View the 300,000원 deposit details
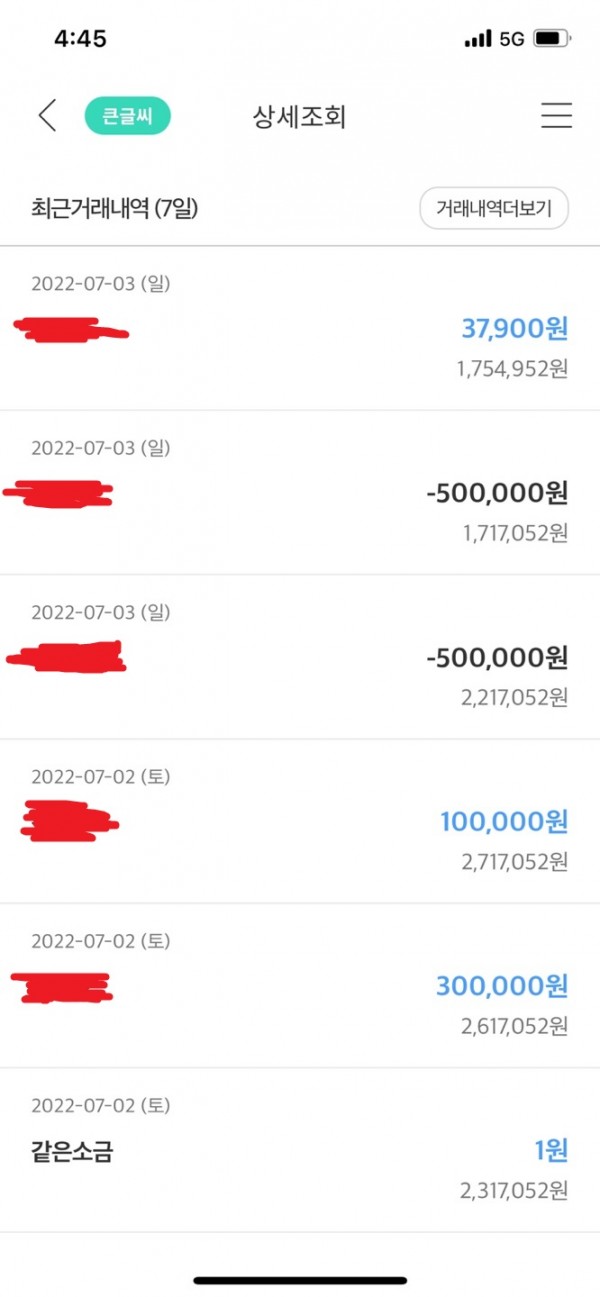Screen dimensions: 600x1297 pyautogui.click(x=300, y=987)
